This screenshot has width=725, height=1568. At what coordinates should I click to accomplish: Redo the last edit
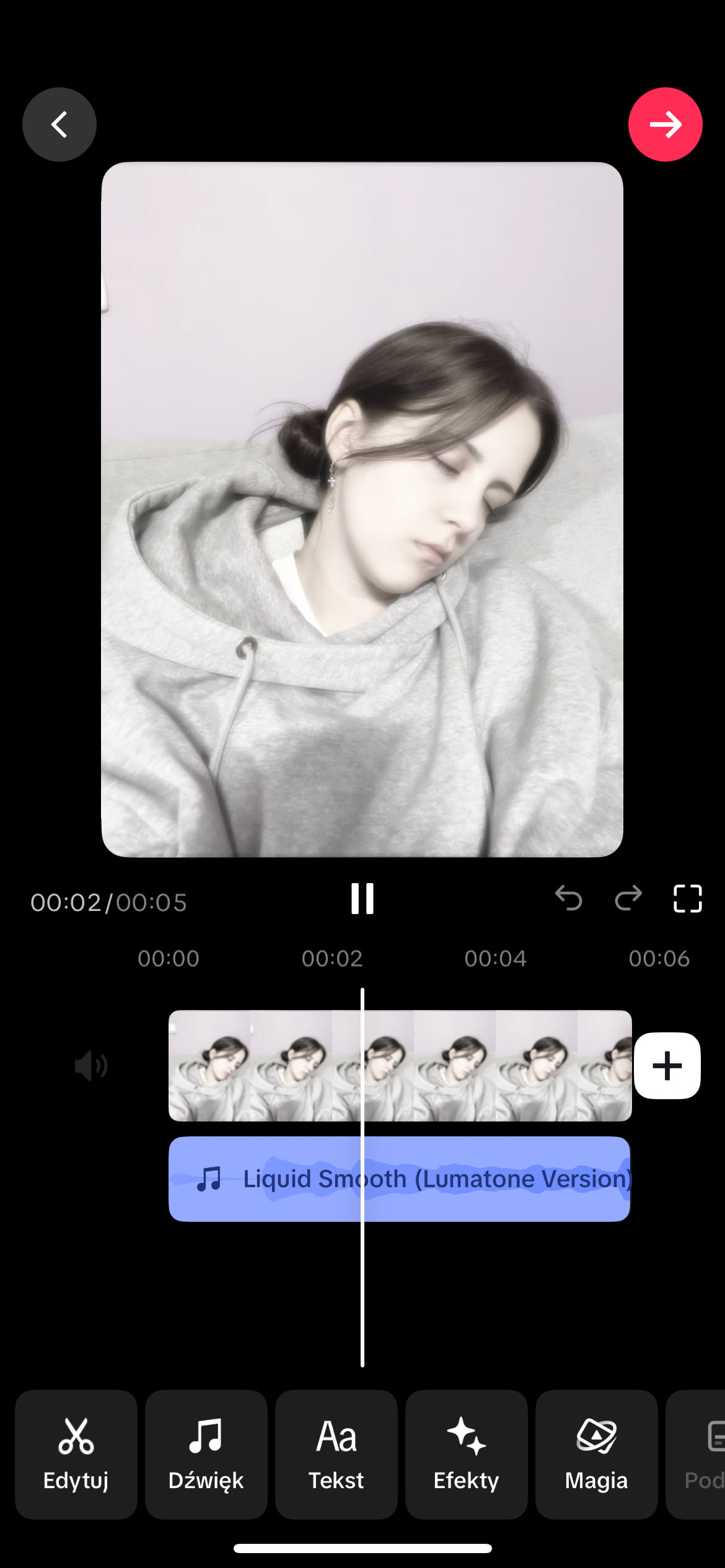point(628,898)
